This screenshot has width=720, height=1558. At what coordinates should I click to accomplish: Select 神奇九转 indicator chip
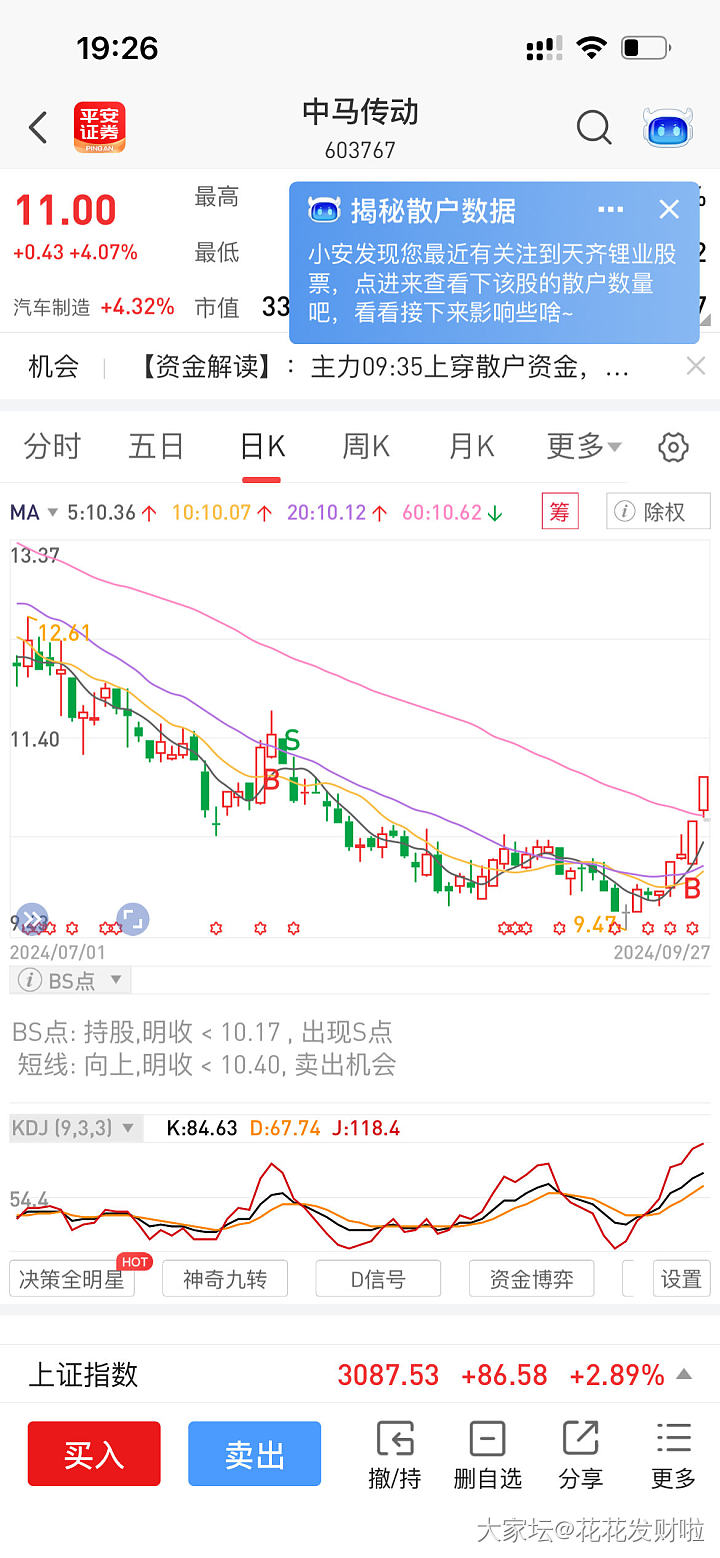pyautogui.click(x=225, y=1279)
